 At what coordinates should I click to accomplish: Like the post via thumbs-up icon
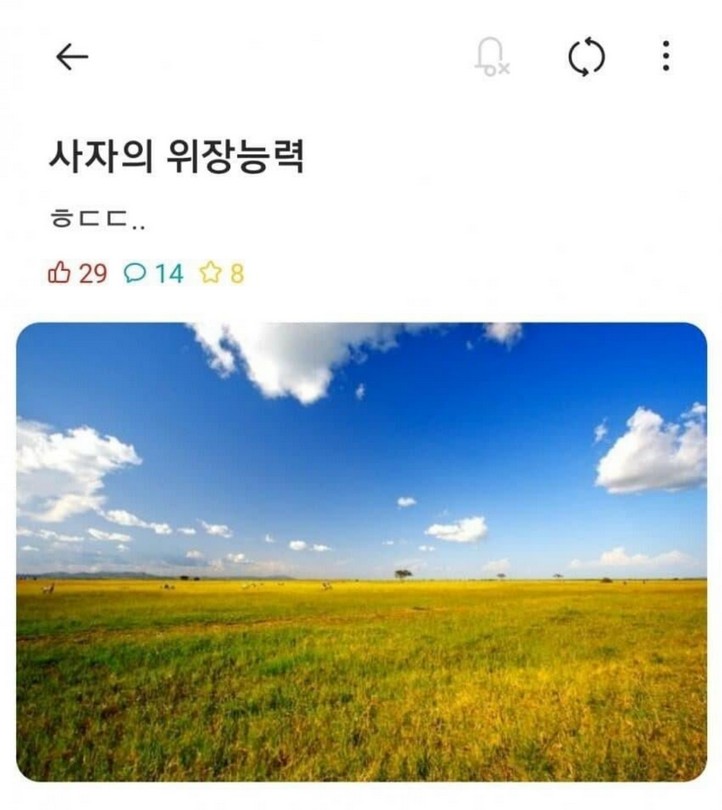pos(60,273)
